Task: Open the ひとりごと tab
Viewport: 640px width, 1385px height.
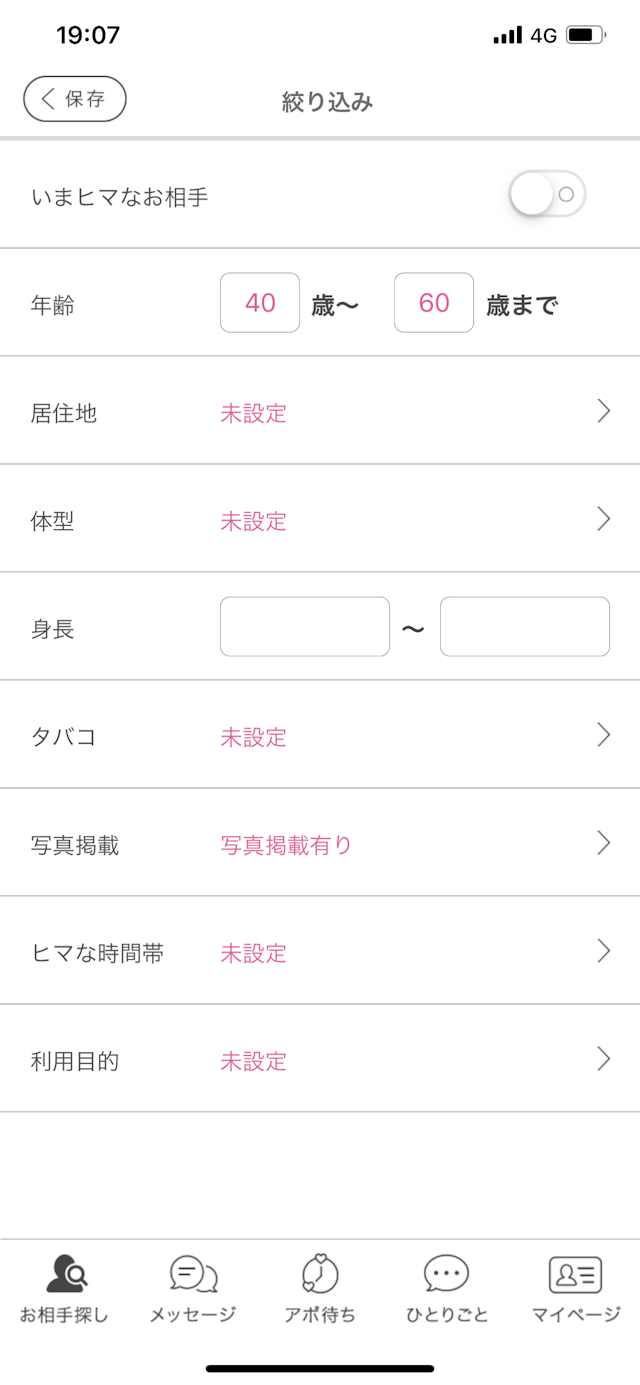Action: point(447,1289)
